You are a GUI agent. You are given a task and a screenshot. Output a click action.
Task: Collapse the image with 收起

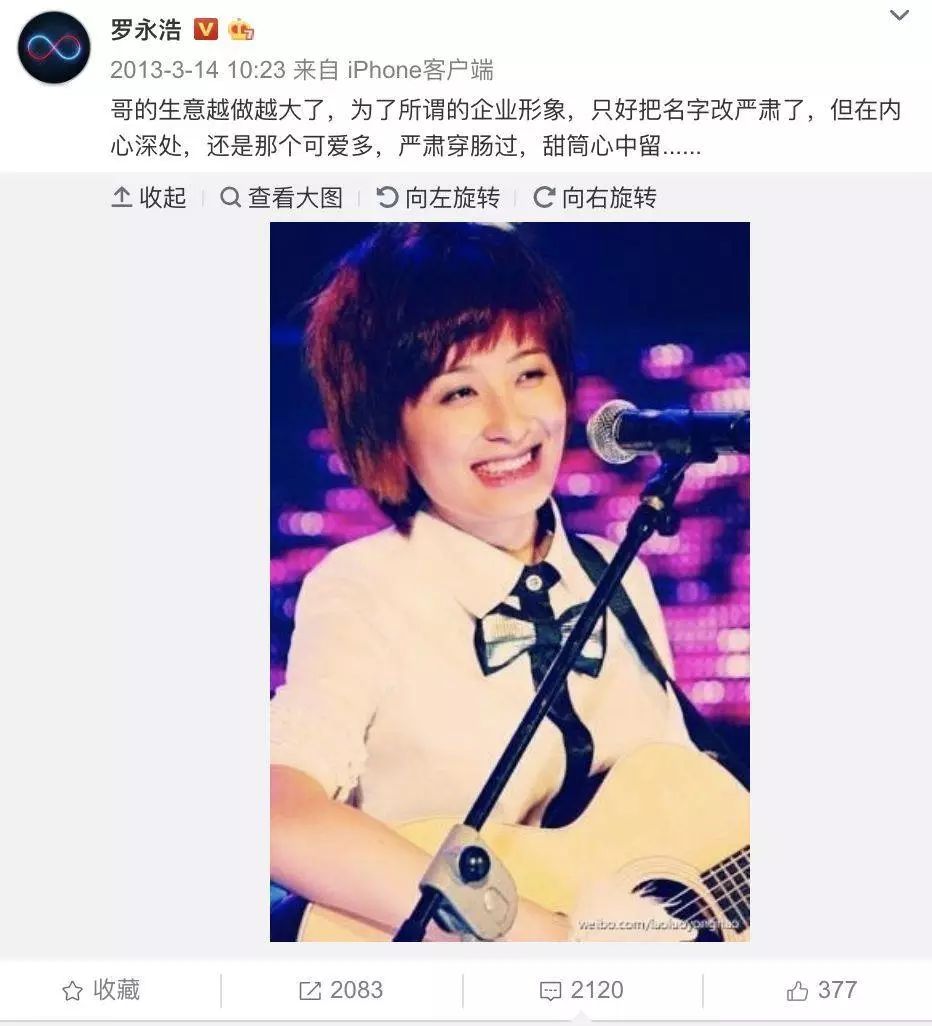coord(149,197)
